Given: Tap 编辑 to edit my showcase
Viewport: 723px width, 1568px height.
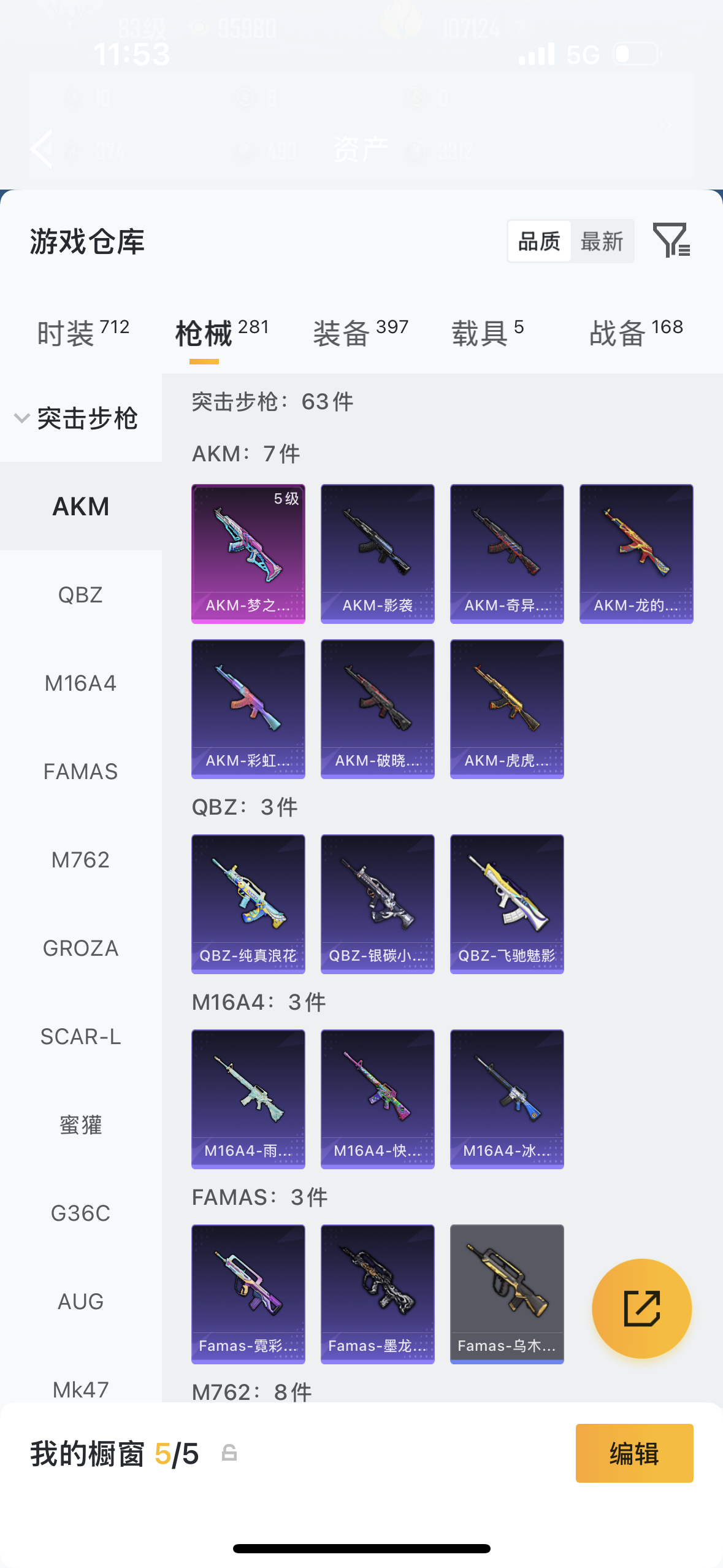Looking at the screenshot, I should pyautogui.click(x=635, y=1453).
